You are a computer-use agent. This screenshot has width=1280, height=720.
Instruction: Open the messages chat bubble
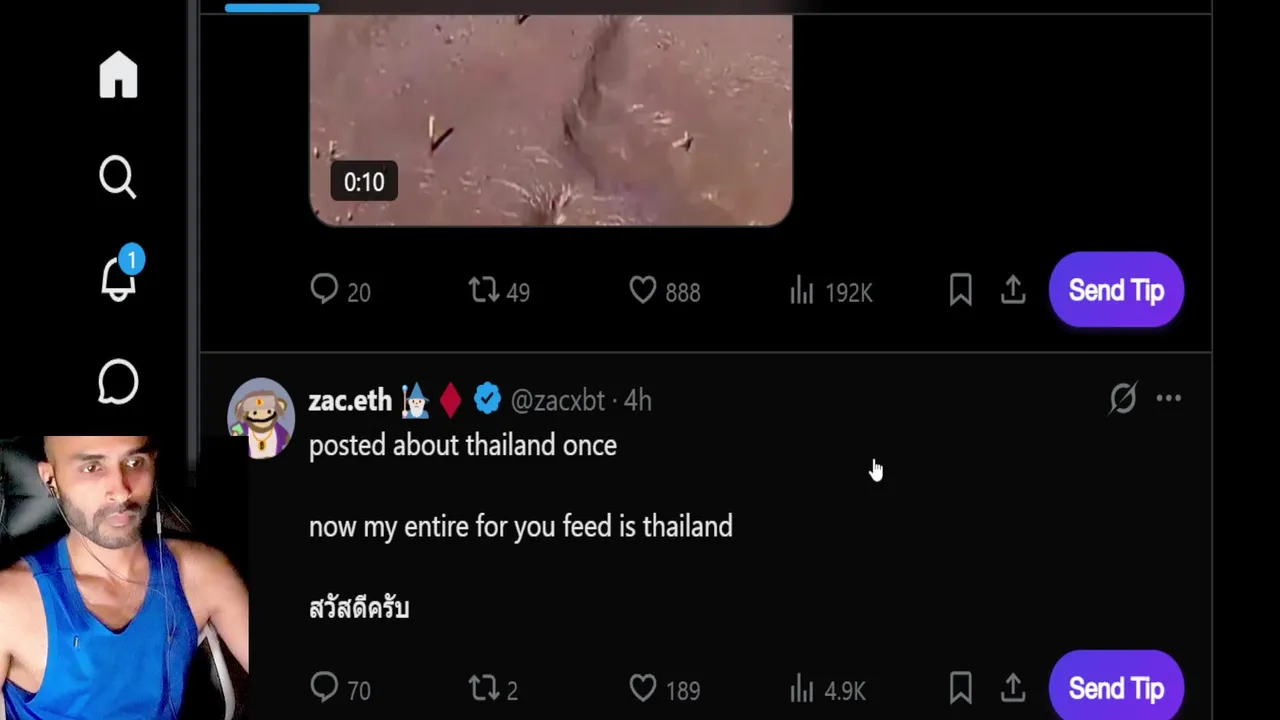[x=118, y=382]
